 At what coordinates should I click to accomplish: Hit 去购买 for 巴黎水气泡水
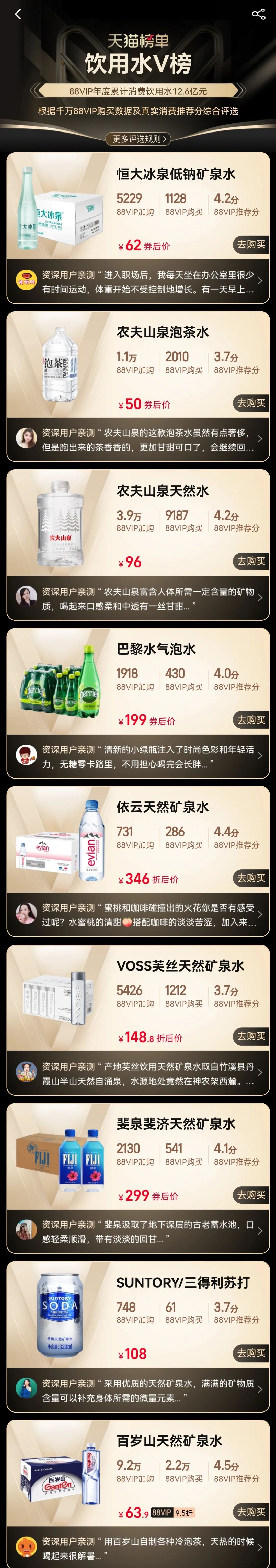tap(251, 720)
